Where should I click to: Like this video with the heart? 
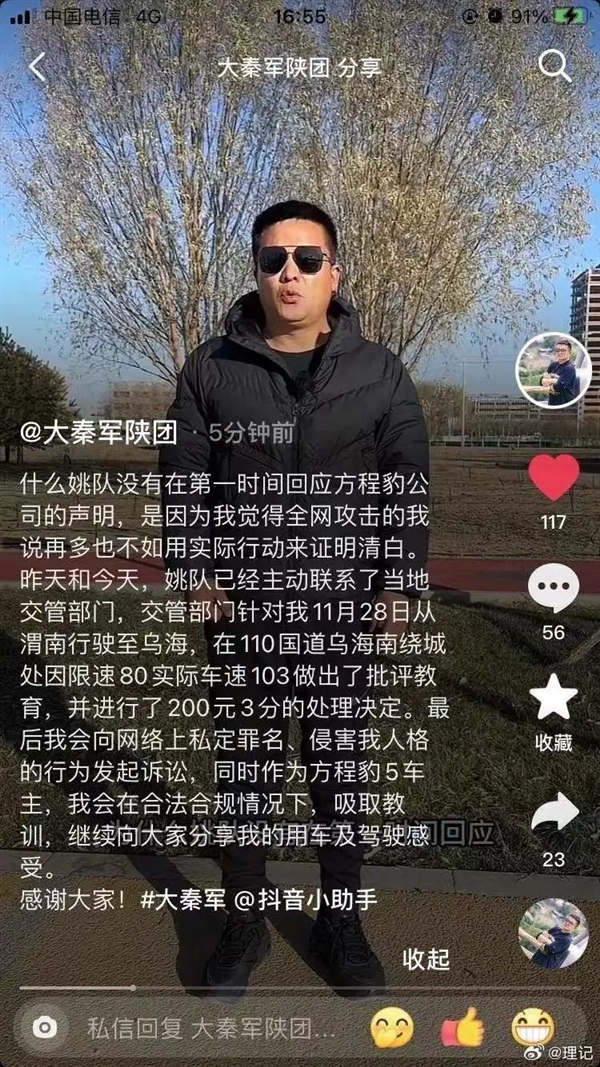click(553, 477)
